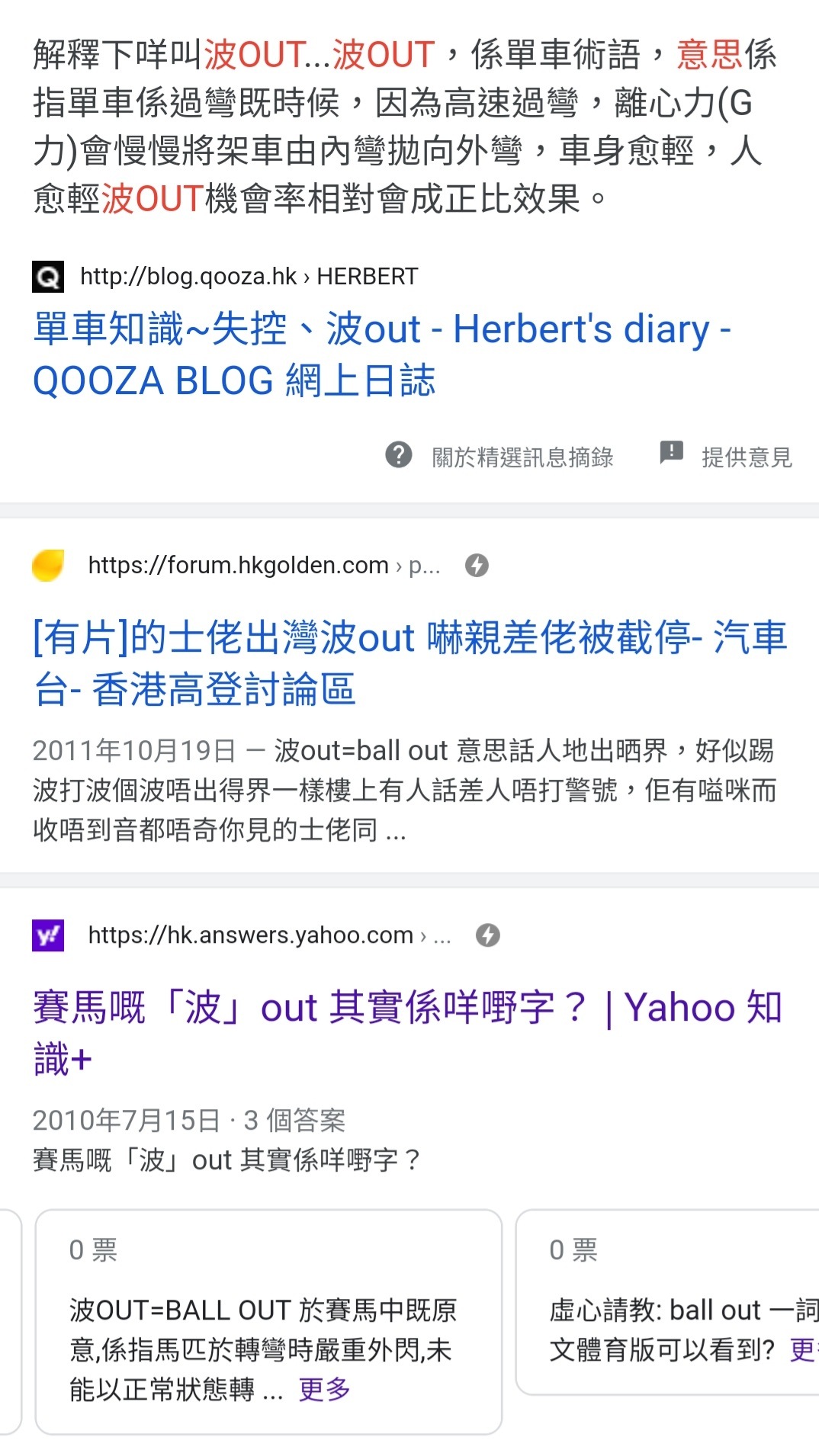The height and width of the screenshot is (1456, 819).
Task: Open the 波OUT=BALL OUT answer card
Action: pyautogui.click(x=268, y=1322)
